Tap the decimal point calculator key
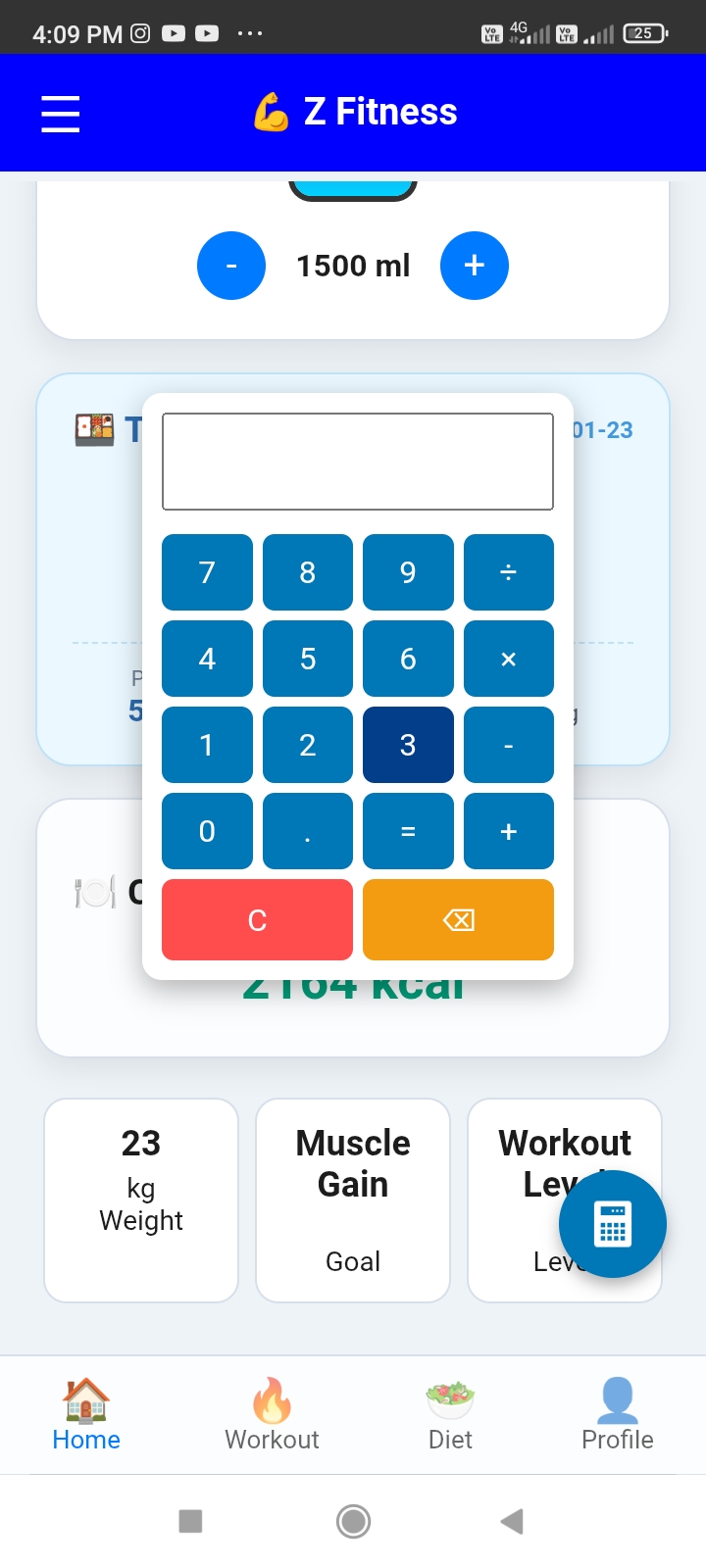706x1568 pixels. click(x=307, y=831)
